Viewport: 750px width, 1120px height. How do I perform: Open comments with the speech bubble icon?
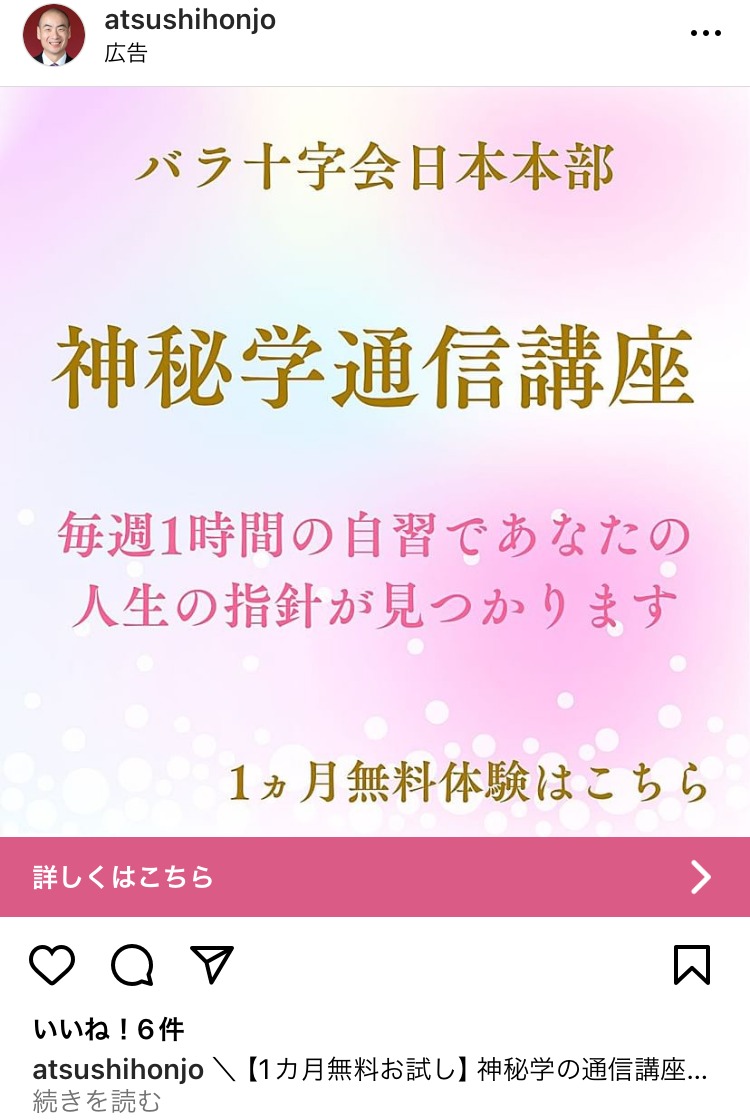point(132,965)
